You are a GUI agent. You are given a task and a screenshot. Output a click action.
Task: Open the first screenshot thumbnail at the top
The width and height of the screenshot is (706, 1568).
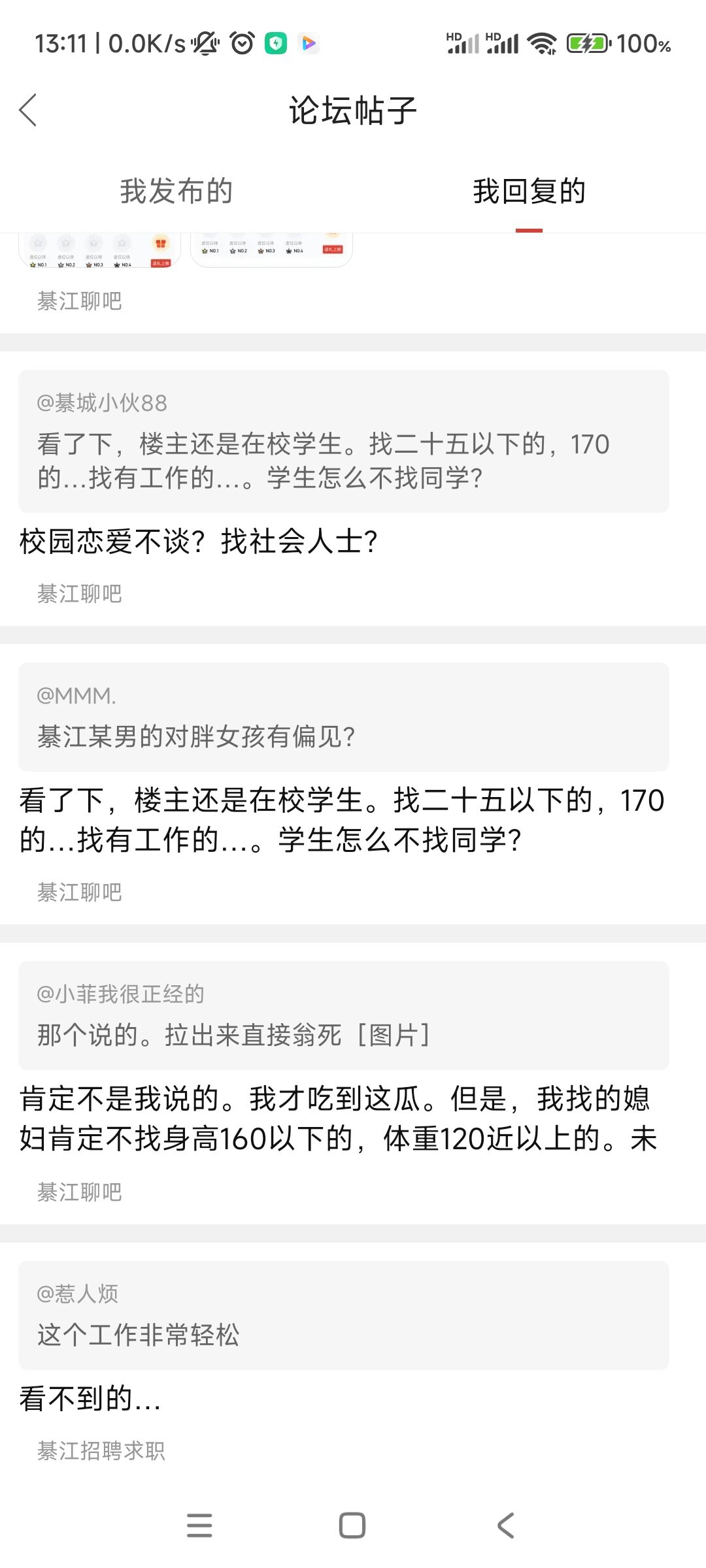(x=99, y=250)
